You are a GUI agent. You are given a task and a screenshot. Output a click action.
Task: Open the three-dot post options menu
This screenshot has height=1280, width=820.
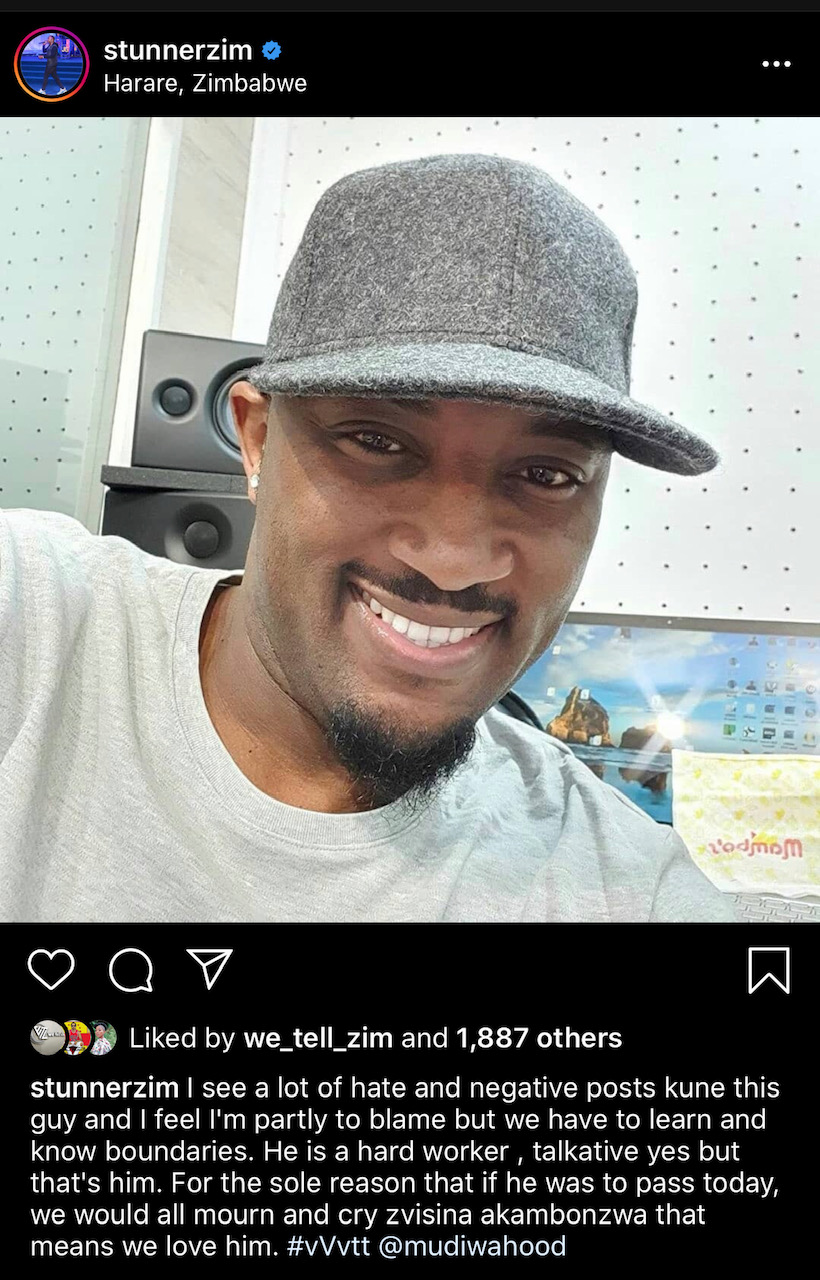coord(776,64)
